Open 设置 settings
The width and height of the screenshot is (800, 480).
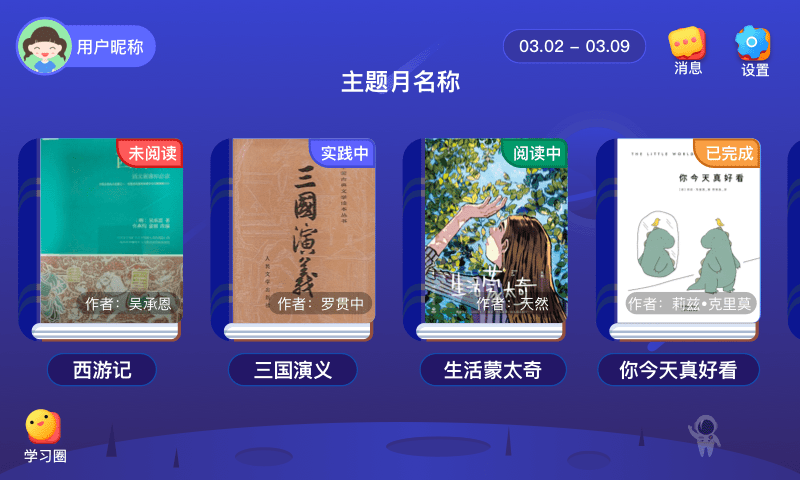pyautogui.click(x=754, y=50)
